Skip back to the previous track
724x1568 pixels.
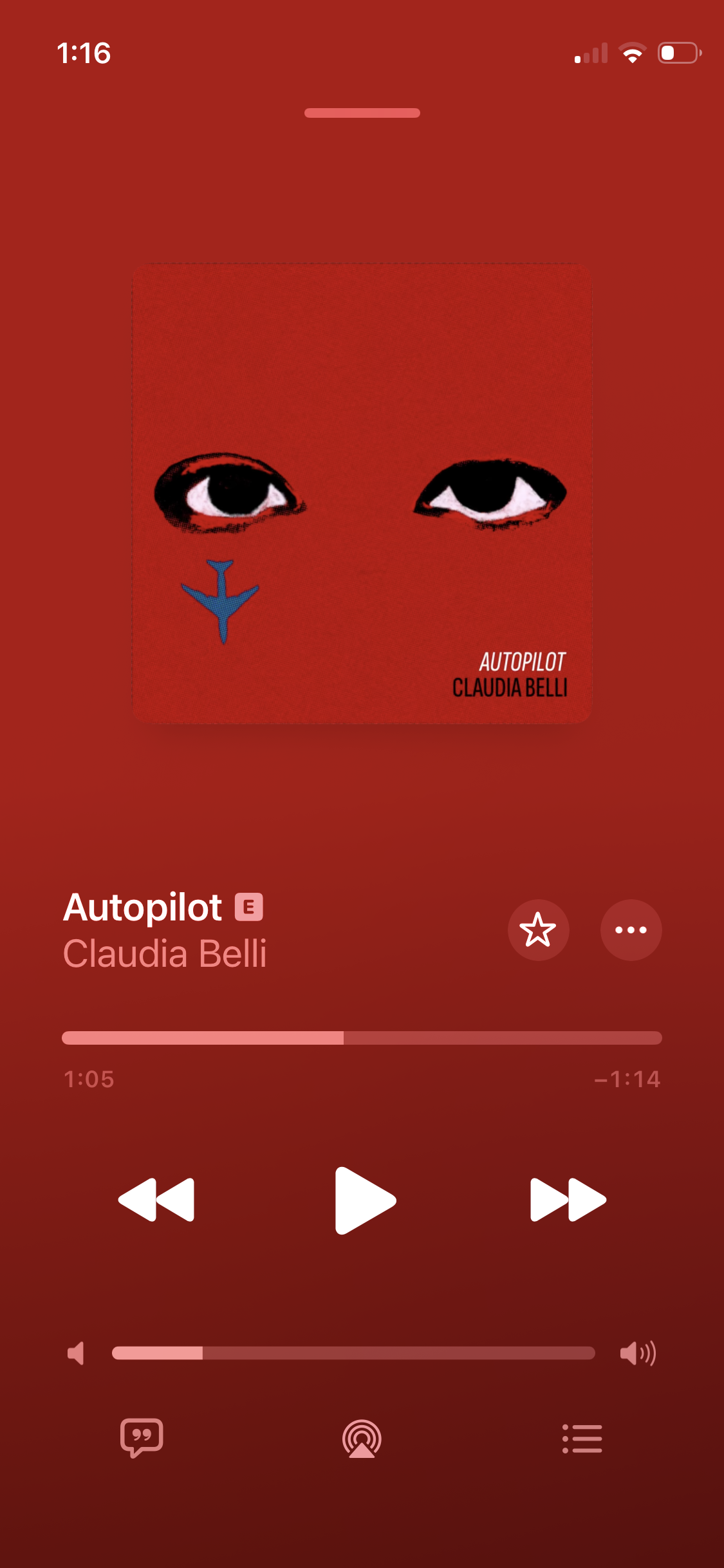coord(156,1200)
